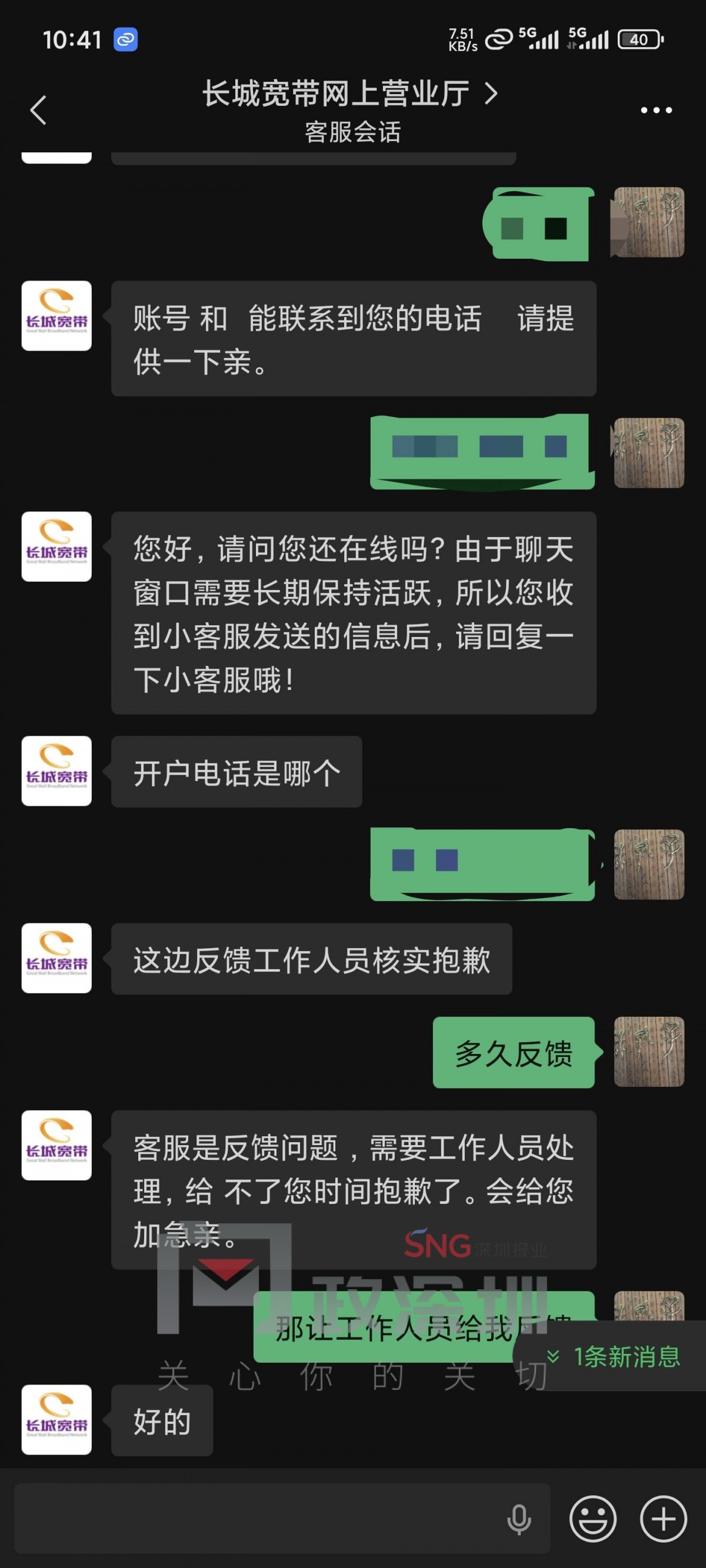This screenshot has height=1568, width=706.
Task: Open the plus attachments panel
Action: click(664, 1519)
